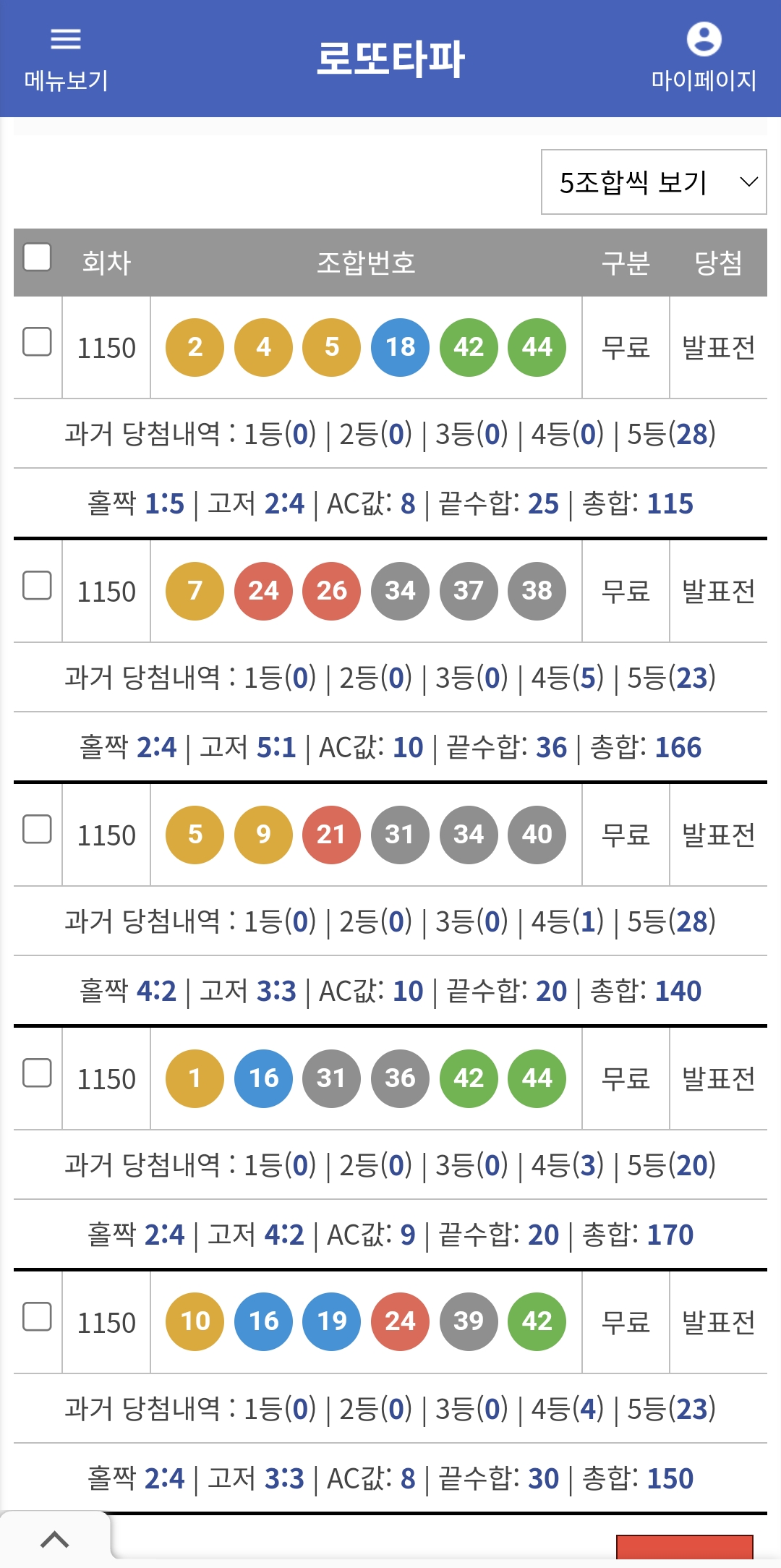781x1568 pixels.
Task: Tap the scroll-to-top arrow button
Action: (x=55, y=1539)
